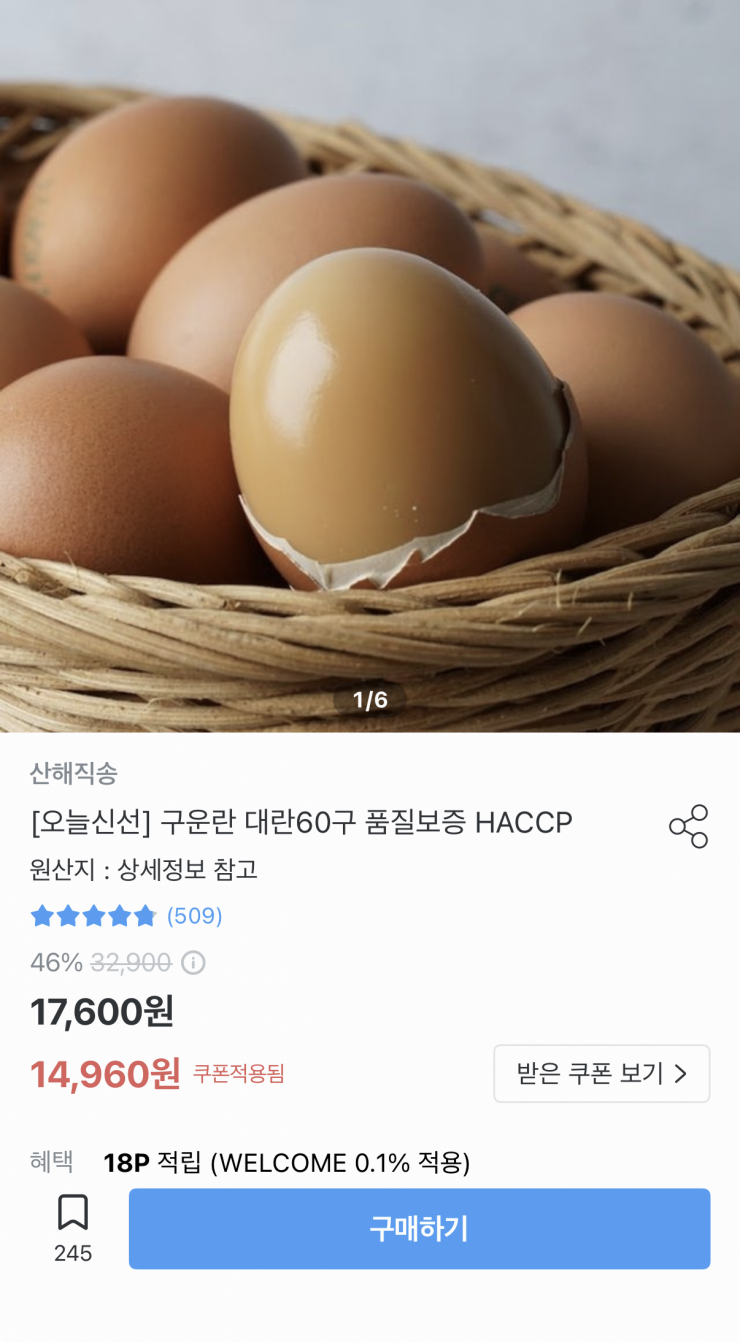Viewport: 740px width, 1343px height.
Task: Tap the star rating to rate the product
Action: click(x=92, y=914)
